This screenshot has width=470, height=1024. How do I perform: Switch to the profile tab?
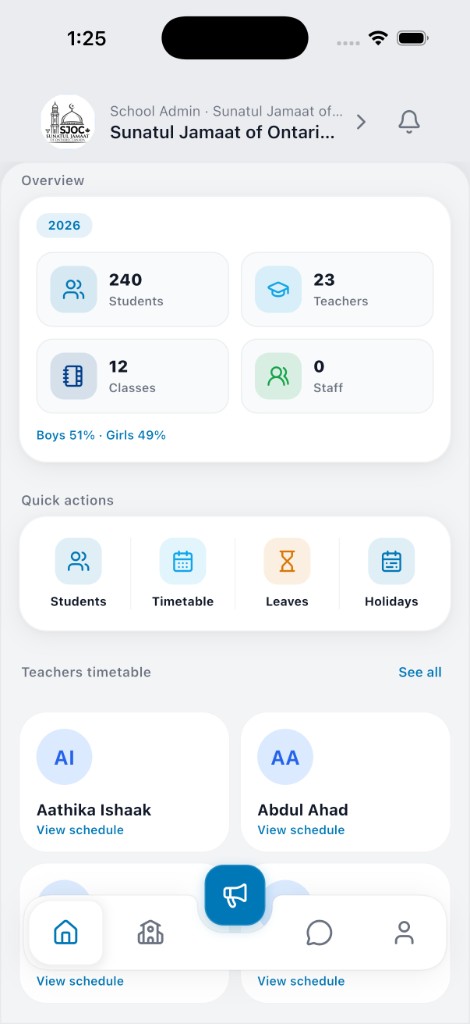404,933
